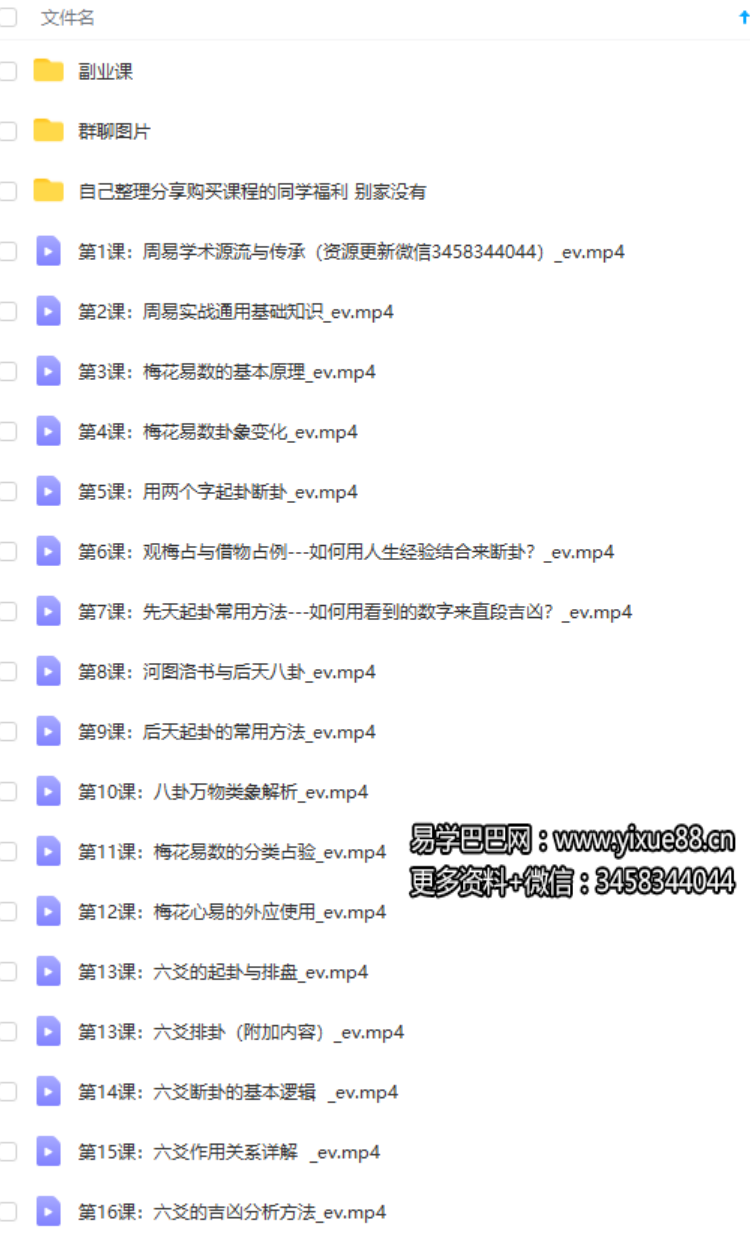Play 第1课 周易学术源流与传承 video
The width and height of the screenshot is (750, 1234).
[x=350, y=252]
